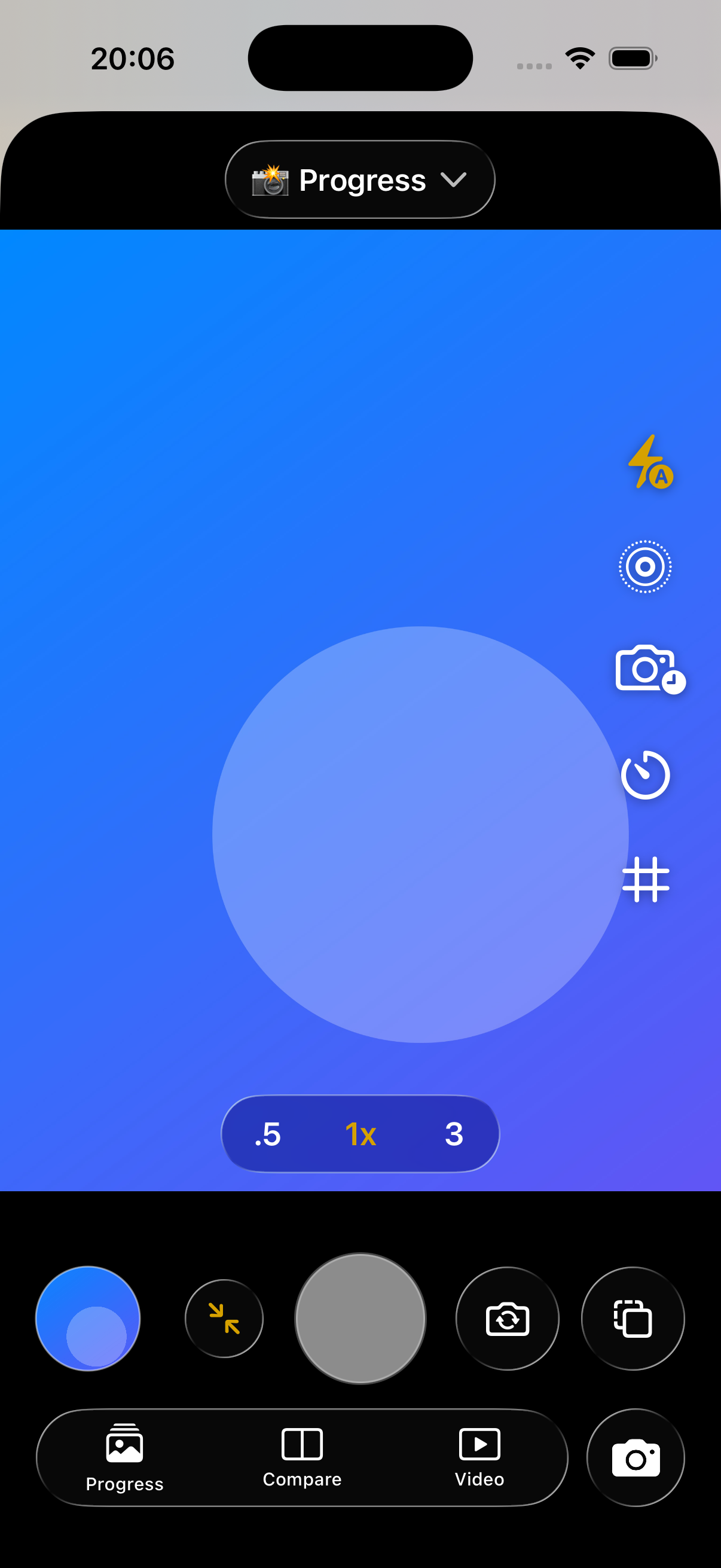This screenshot has height=1568, width=721.
Task: Set the self-timer
Action: (645, 774)
